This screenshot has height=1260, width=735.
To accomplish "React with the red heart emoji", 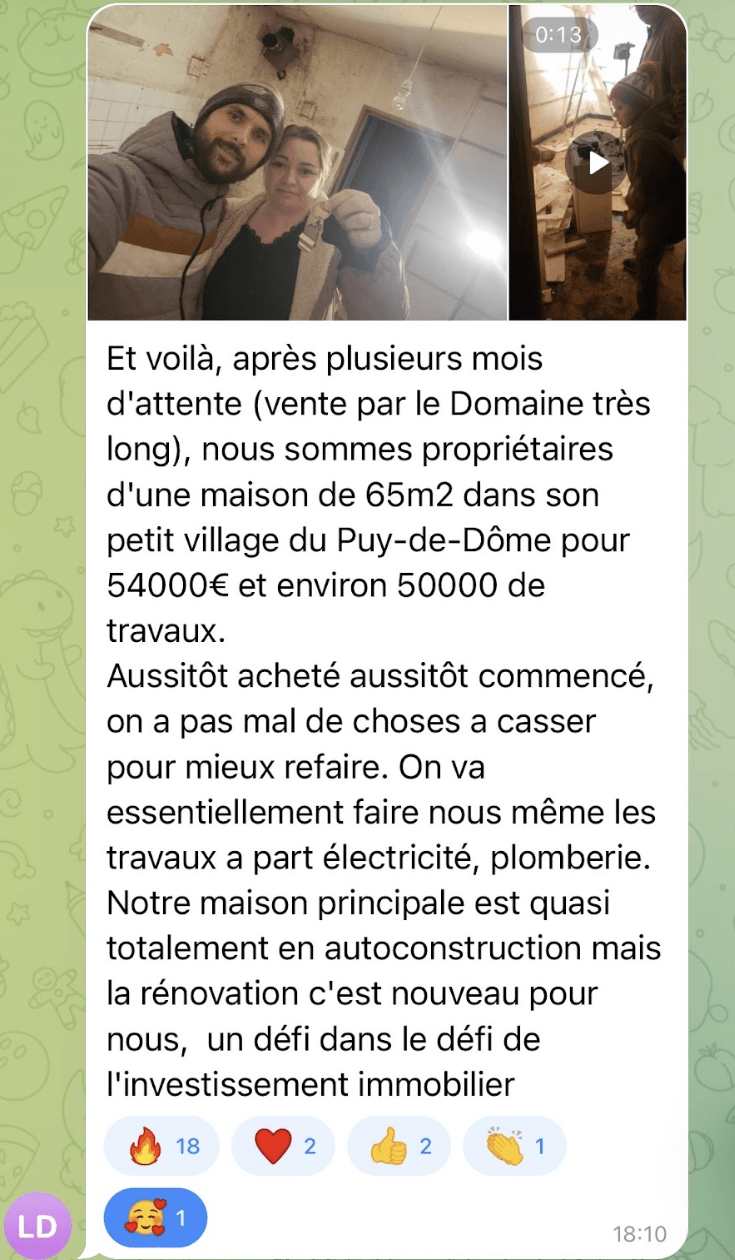I will pos(283,1146).
